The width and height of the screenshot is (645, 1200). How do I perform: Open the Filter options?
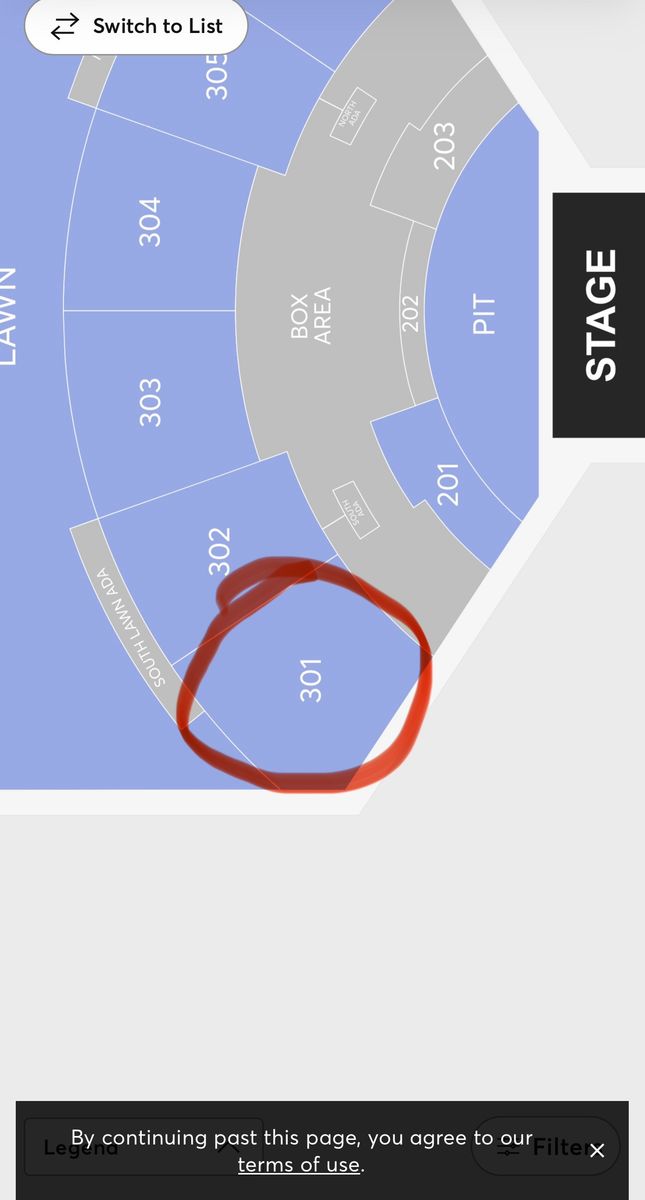[x=545, y=1147]
